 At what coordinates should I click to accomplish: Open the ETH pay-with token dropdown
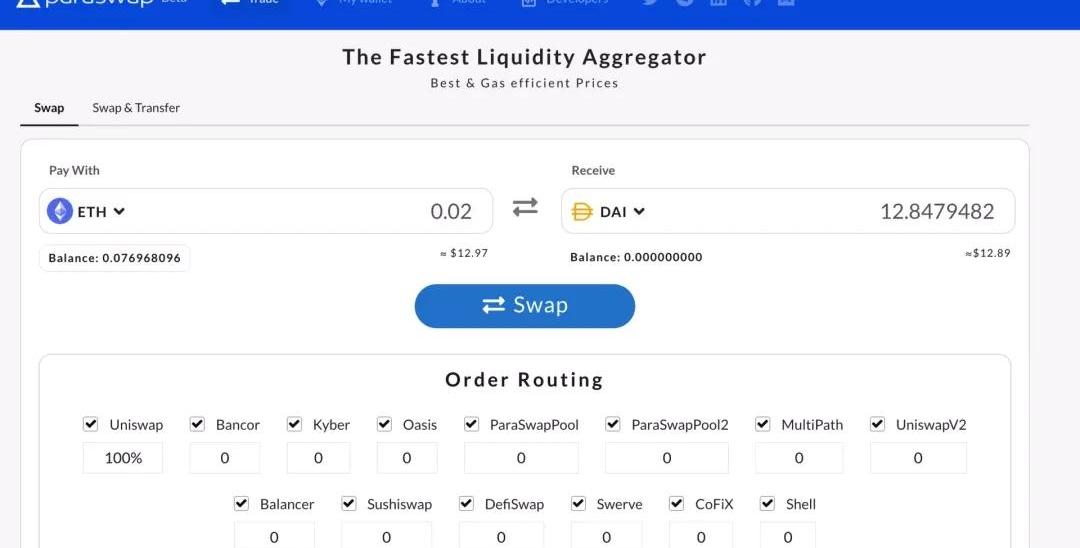point(88,211)
